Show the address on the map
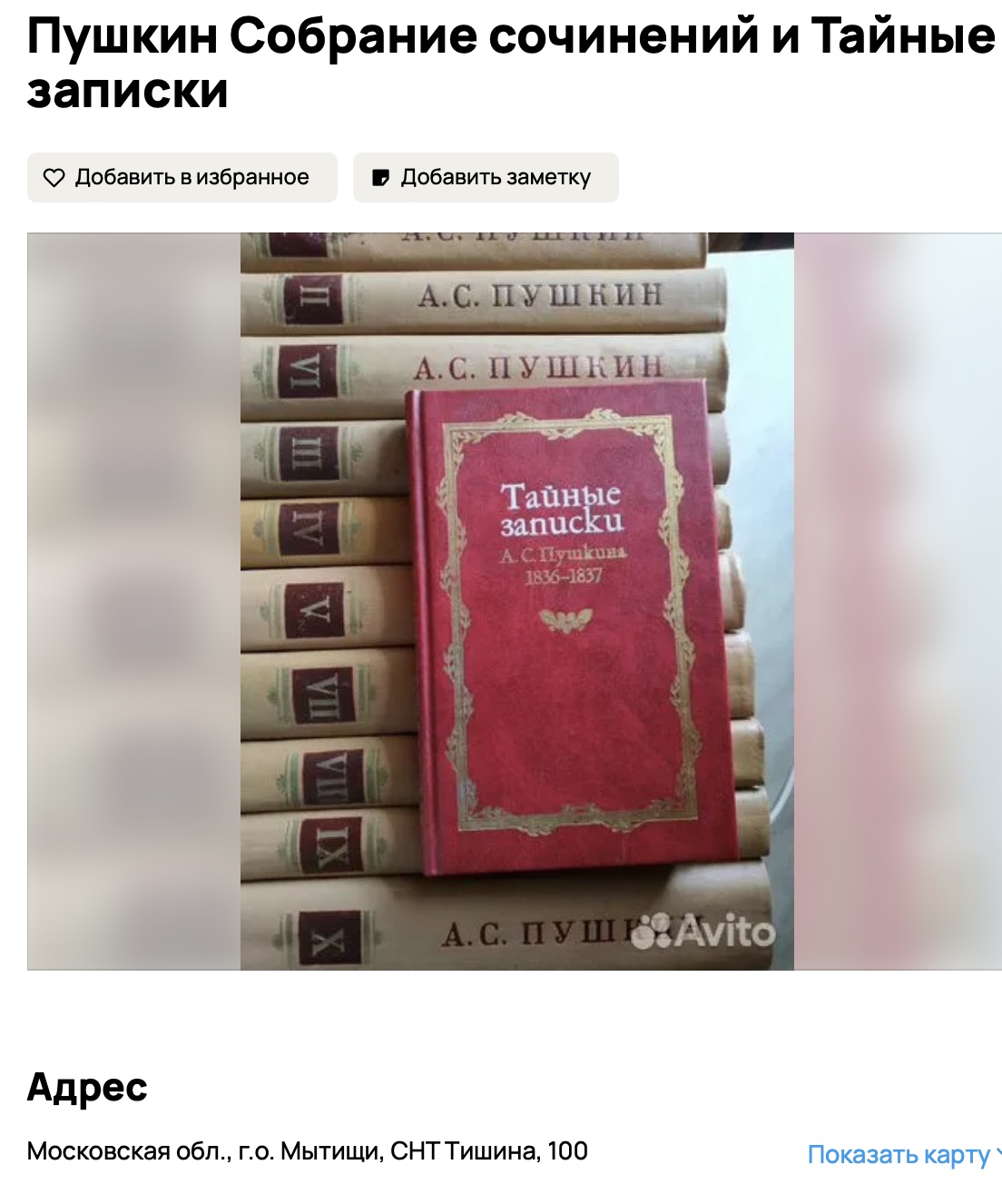Image resolution: width=1002 pixels, height=1204 pixels. (x=899, y=1155)
